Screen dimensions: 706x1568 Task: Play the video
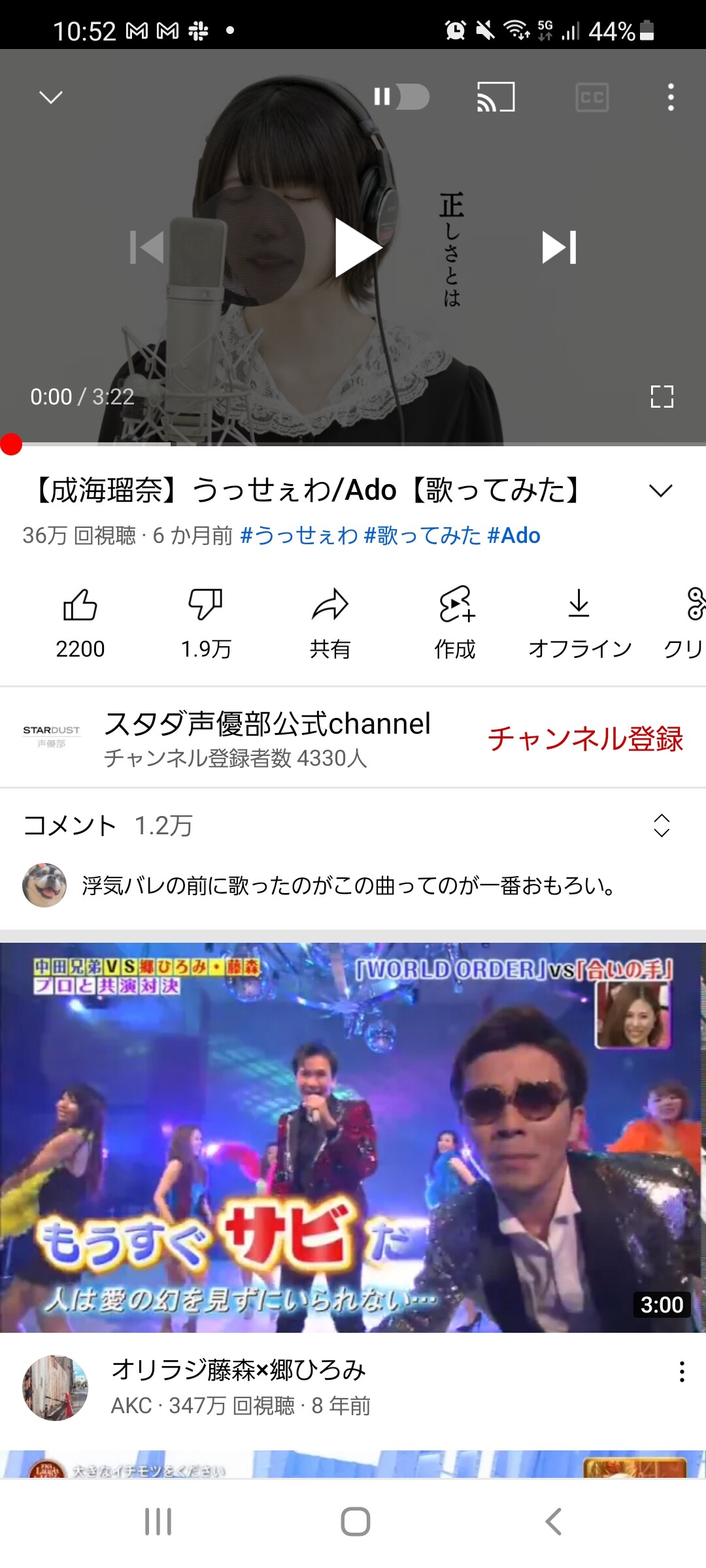pyautogui.click(x=357, y=248)
